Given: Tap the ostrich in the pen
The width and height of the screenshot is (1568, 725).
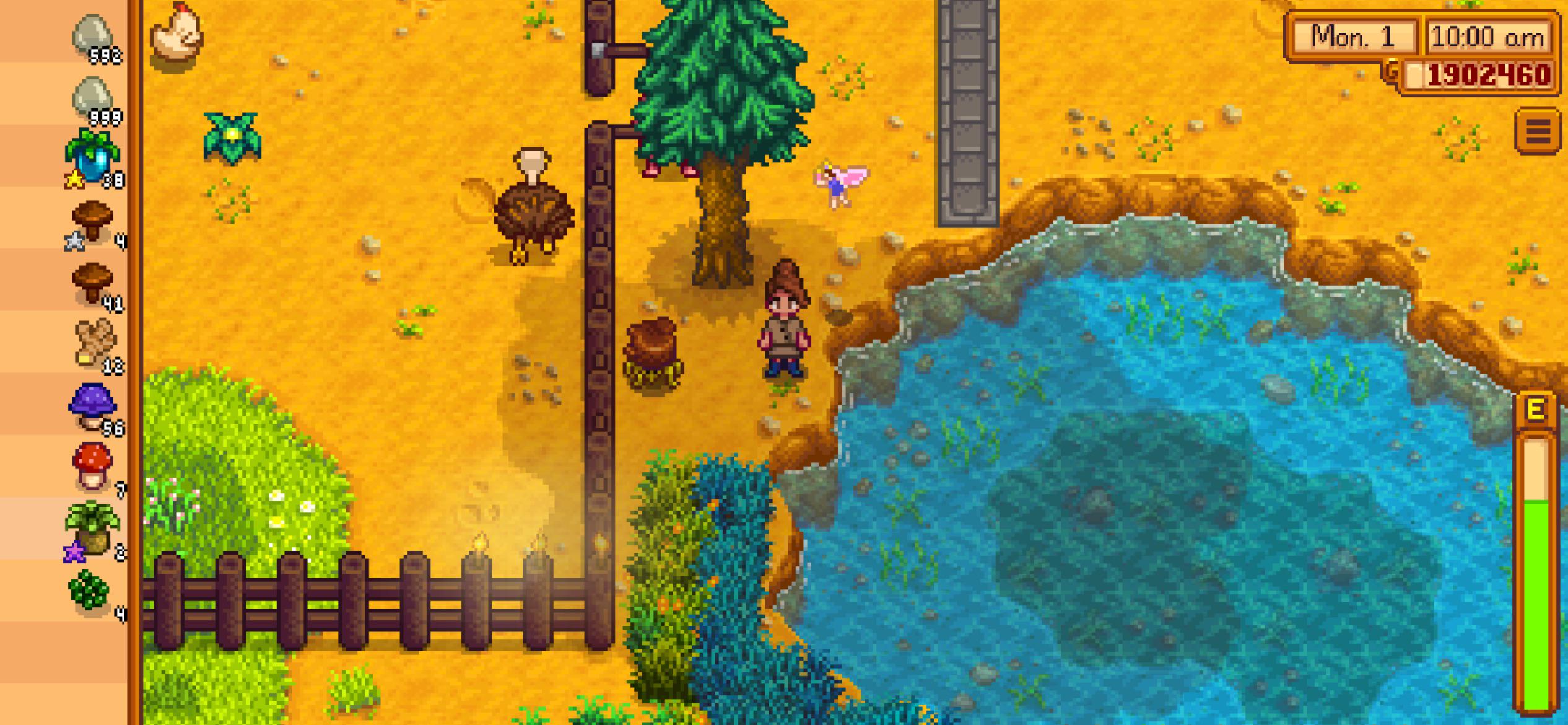Looking at the screenshot, I should coord(531,209).
